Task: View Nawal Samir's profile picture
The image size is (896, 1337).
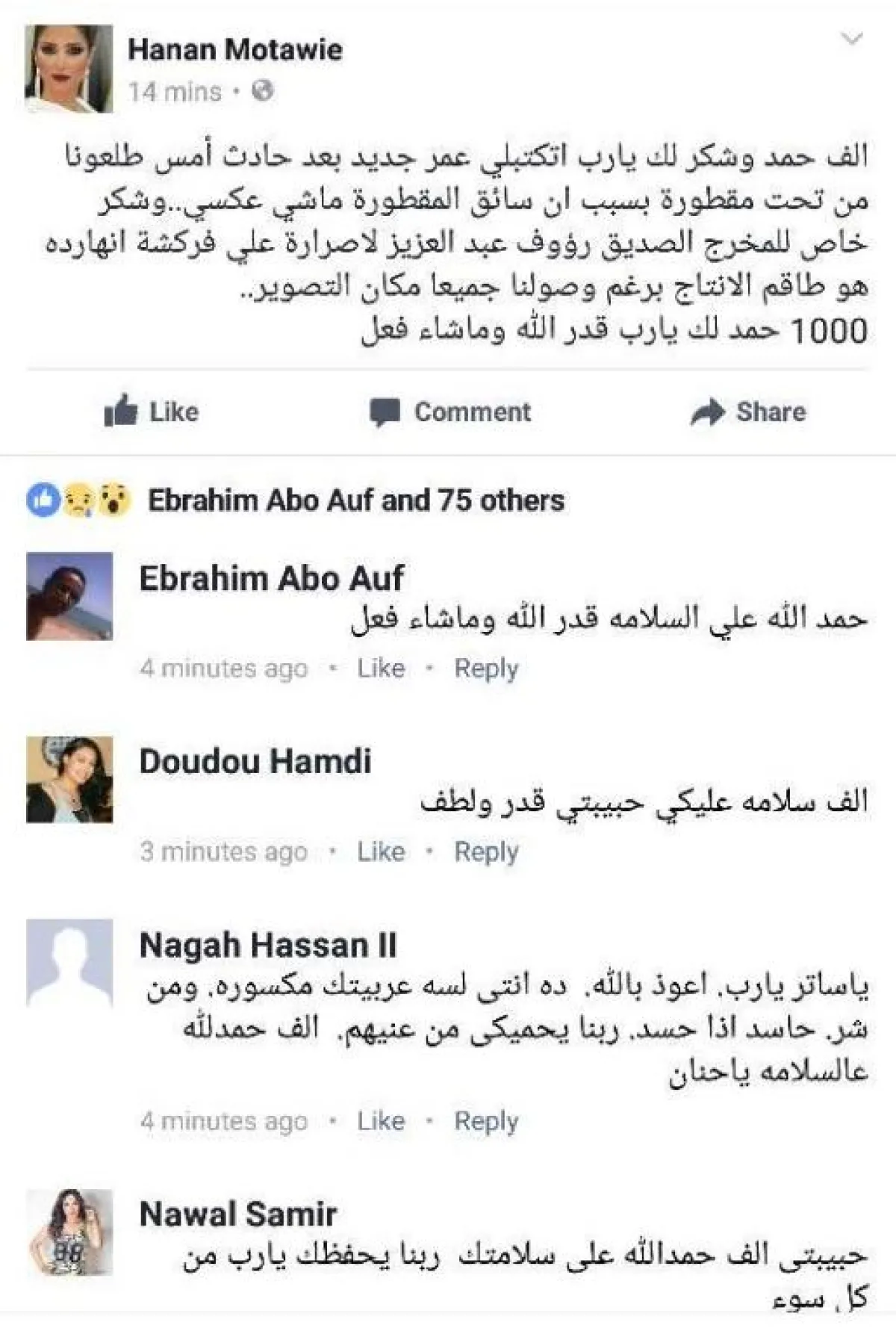Action: coord(69,1231)
